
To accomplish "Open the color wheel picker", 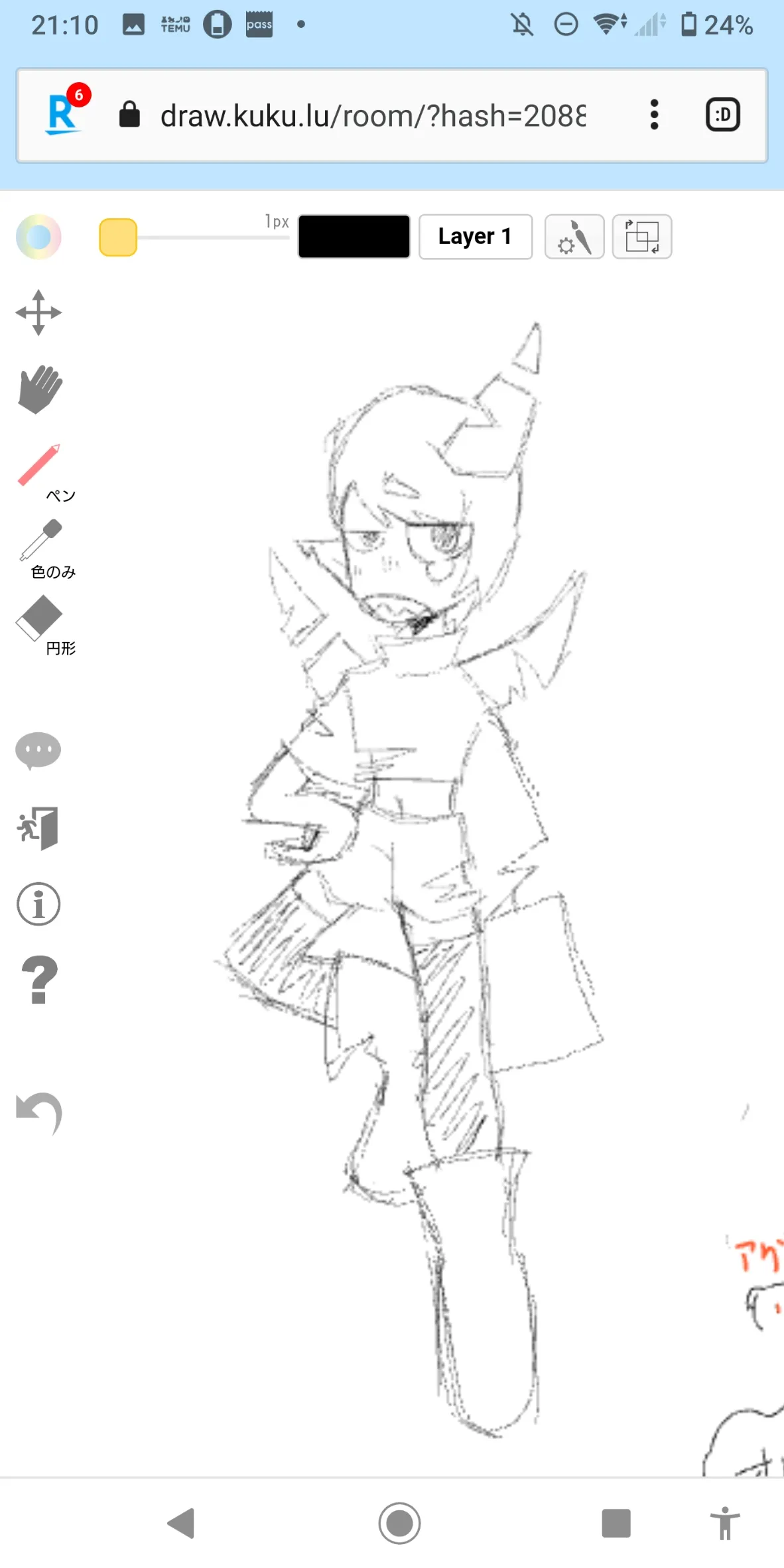I will pyautogui.click(x=38, y=237).
